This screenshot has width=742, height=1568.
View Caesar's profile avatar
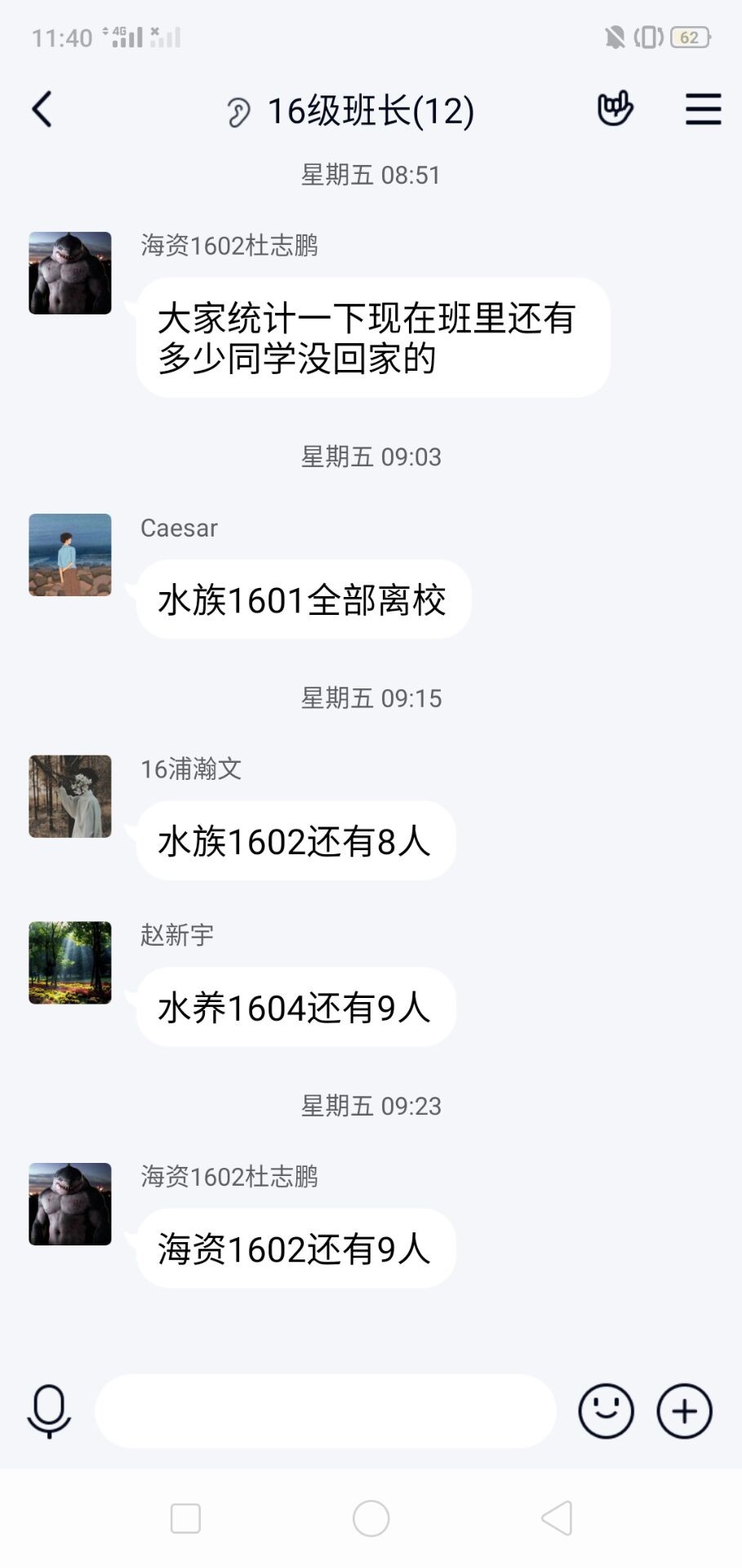[70, 555]
